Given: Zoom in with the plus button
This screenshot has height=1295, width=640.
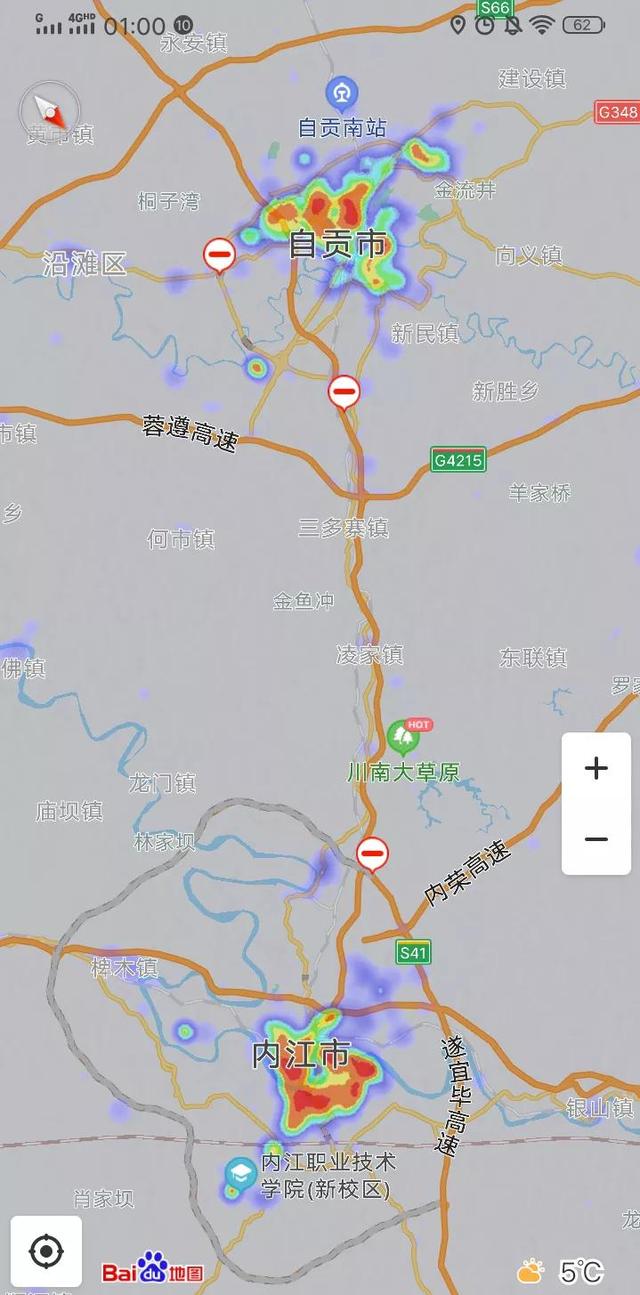Looking at the screenshot, I should pos(596,768).
